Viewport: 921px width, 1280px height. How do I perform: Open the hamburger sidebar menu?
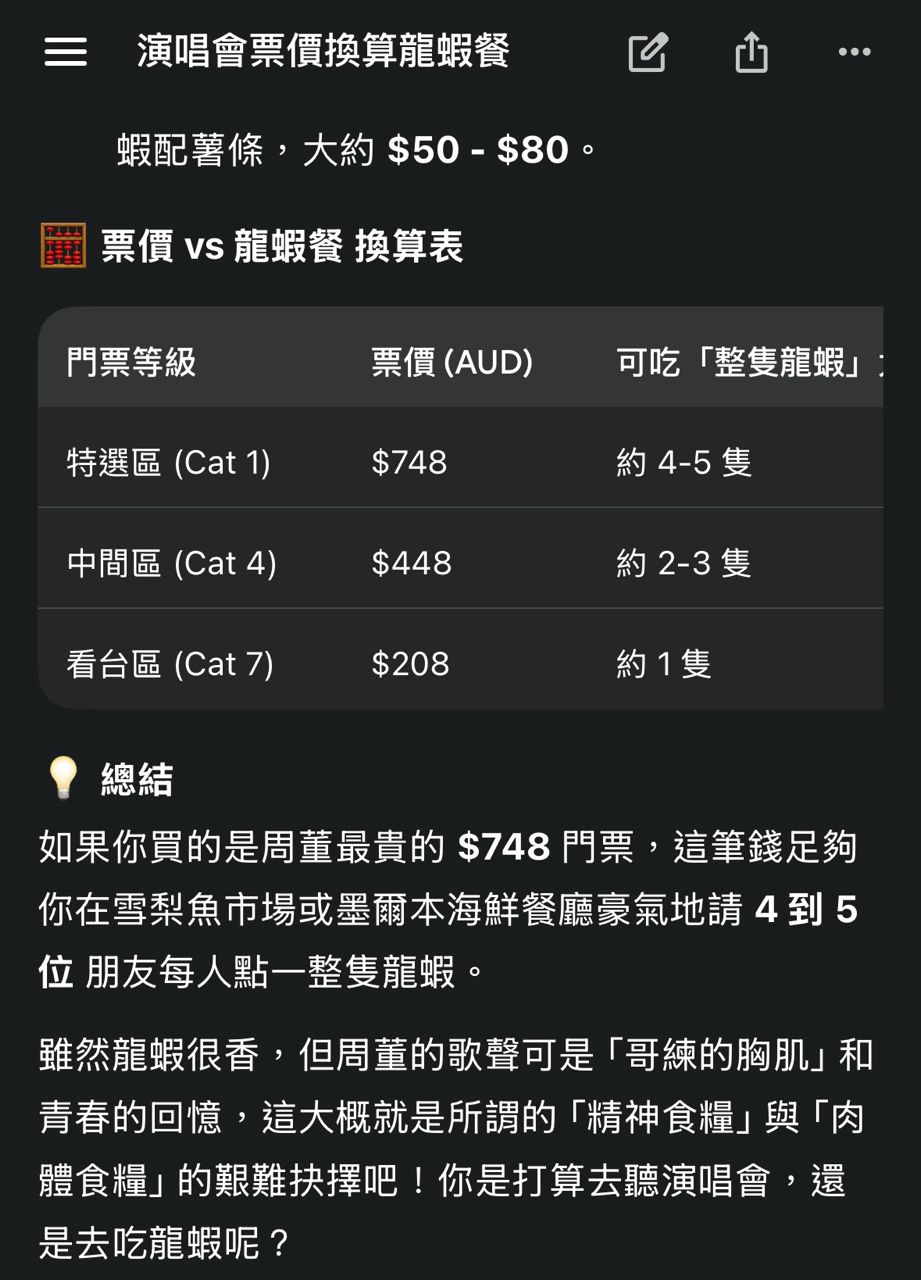tap(66, 52)
